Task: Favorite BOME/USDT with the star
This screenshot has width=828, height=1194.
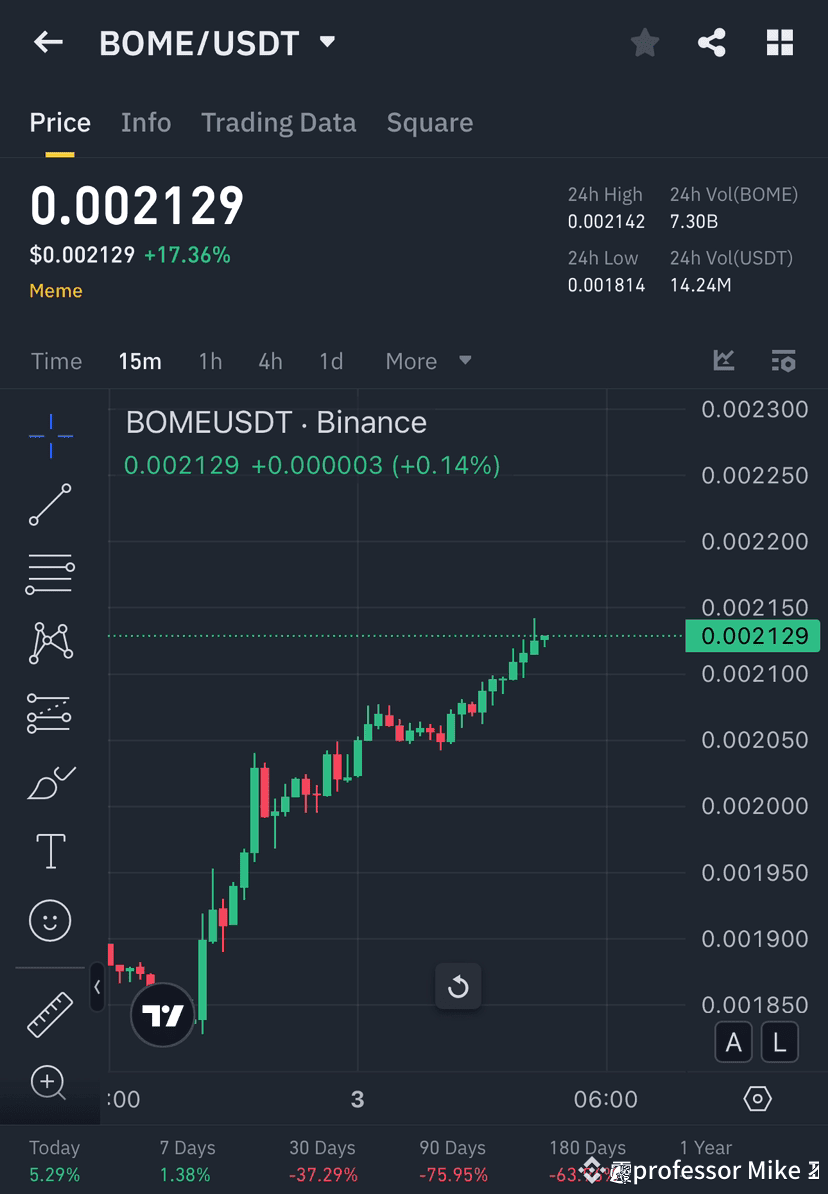Action: point(644,43)
